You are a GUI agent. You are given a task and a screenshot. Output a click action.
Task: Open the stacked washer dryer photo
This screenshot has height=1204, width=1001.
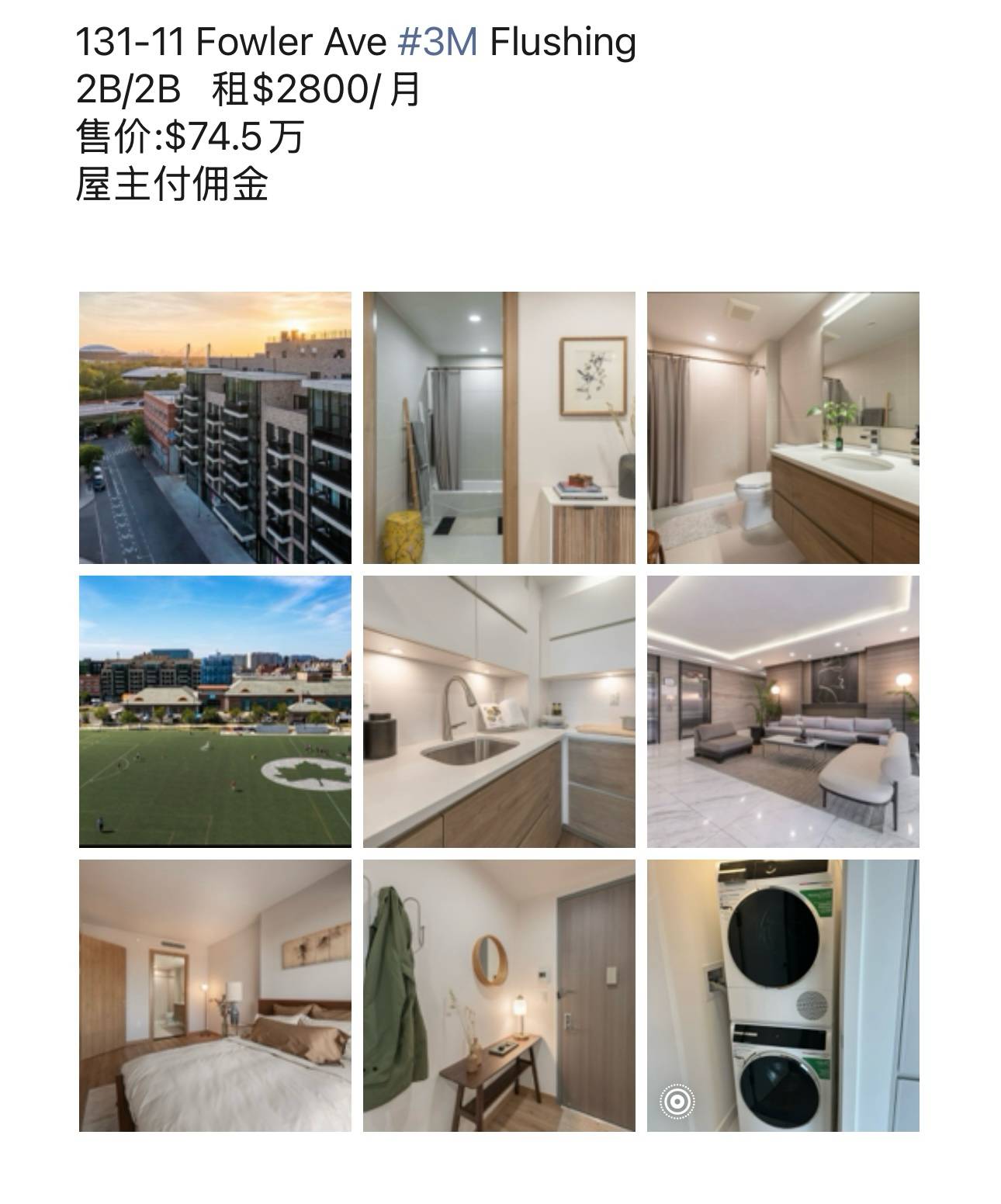tap(783, 995)
